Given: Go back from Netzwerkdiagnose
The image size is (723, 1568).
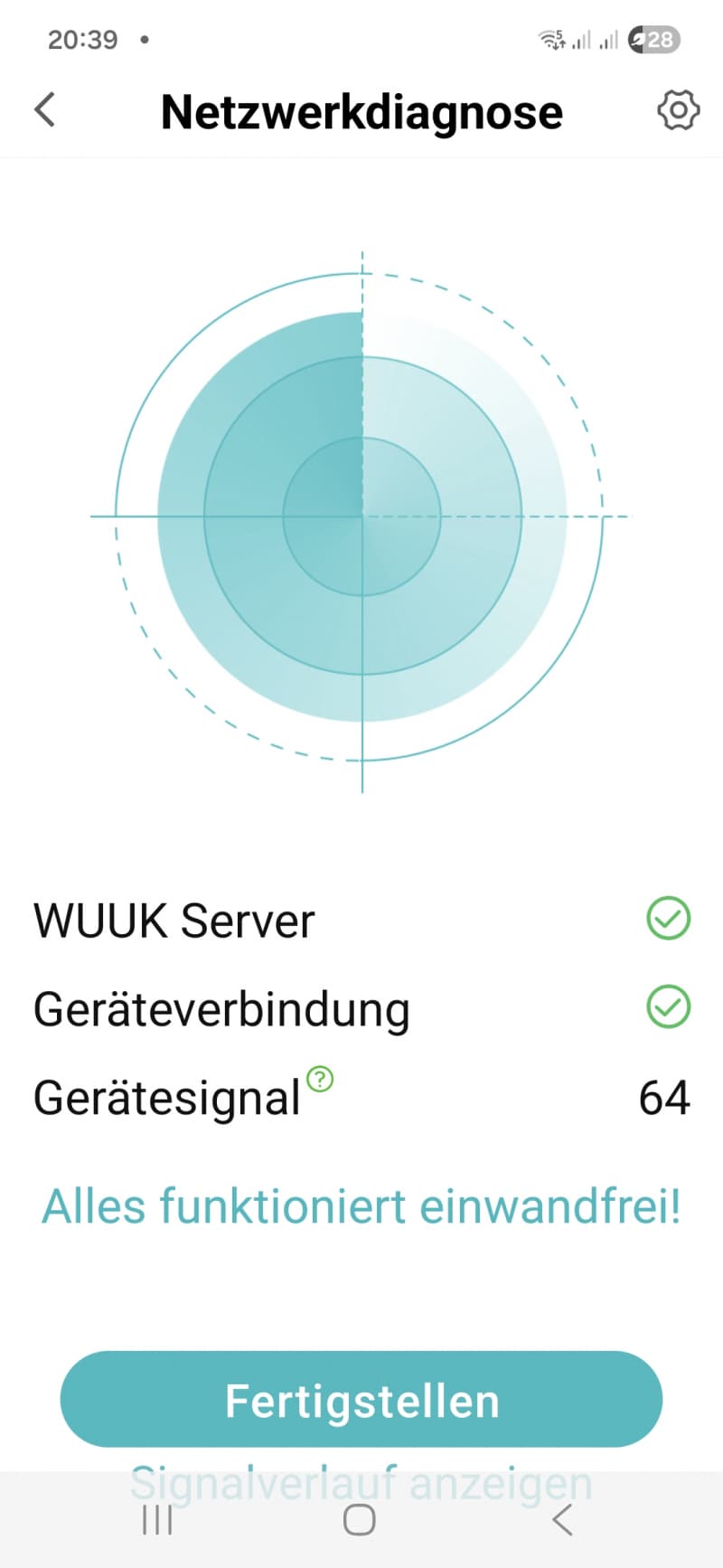Looking at the screenshot, I should pos(45,110).
